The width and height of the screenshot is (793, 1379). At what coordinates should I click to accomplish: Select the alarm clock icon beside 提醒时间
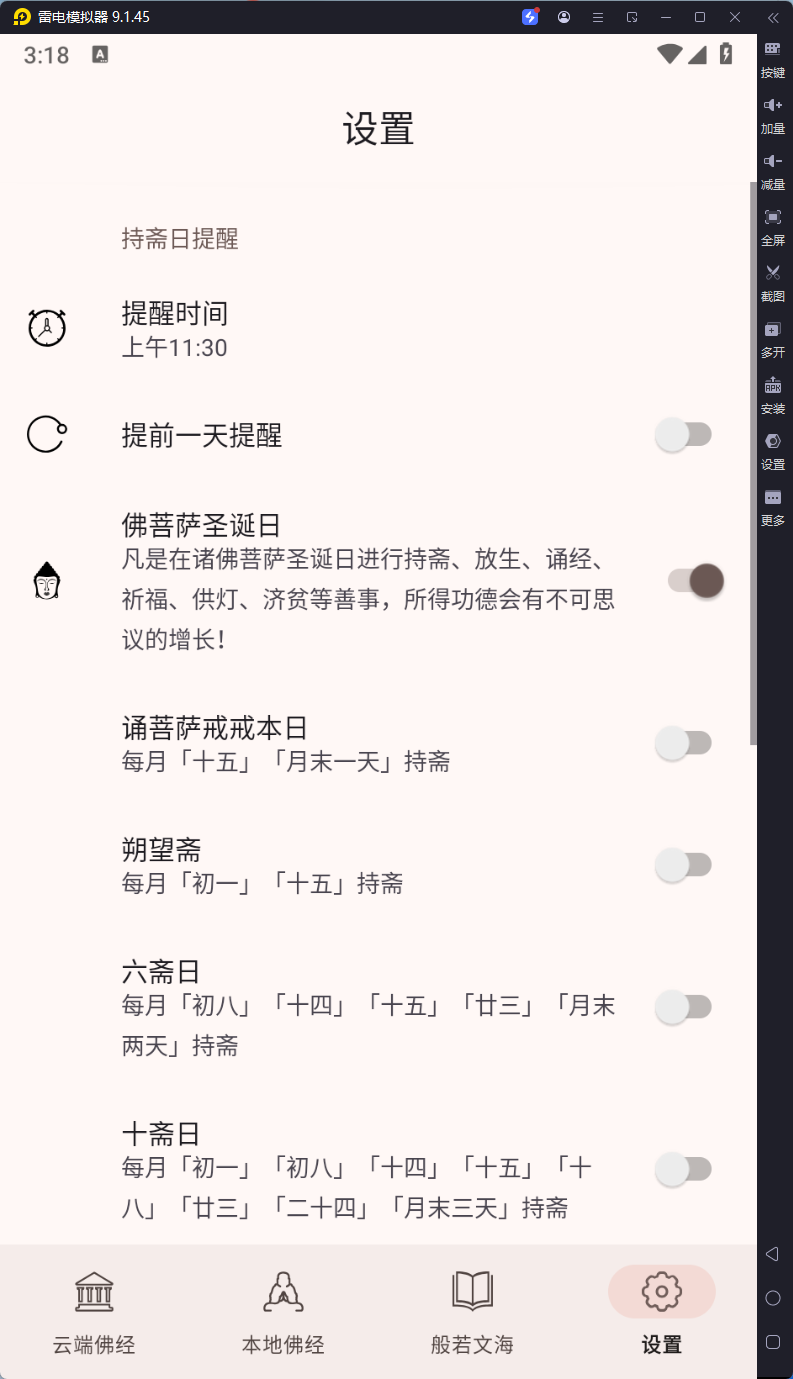pyautogui.click(x=46, y=328)
